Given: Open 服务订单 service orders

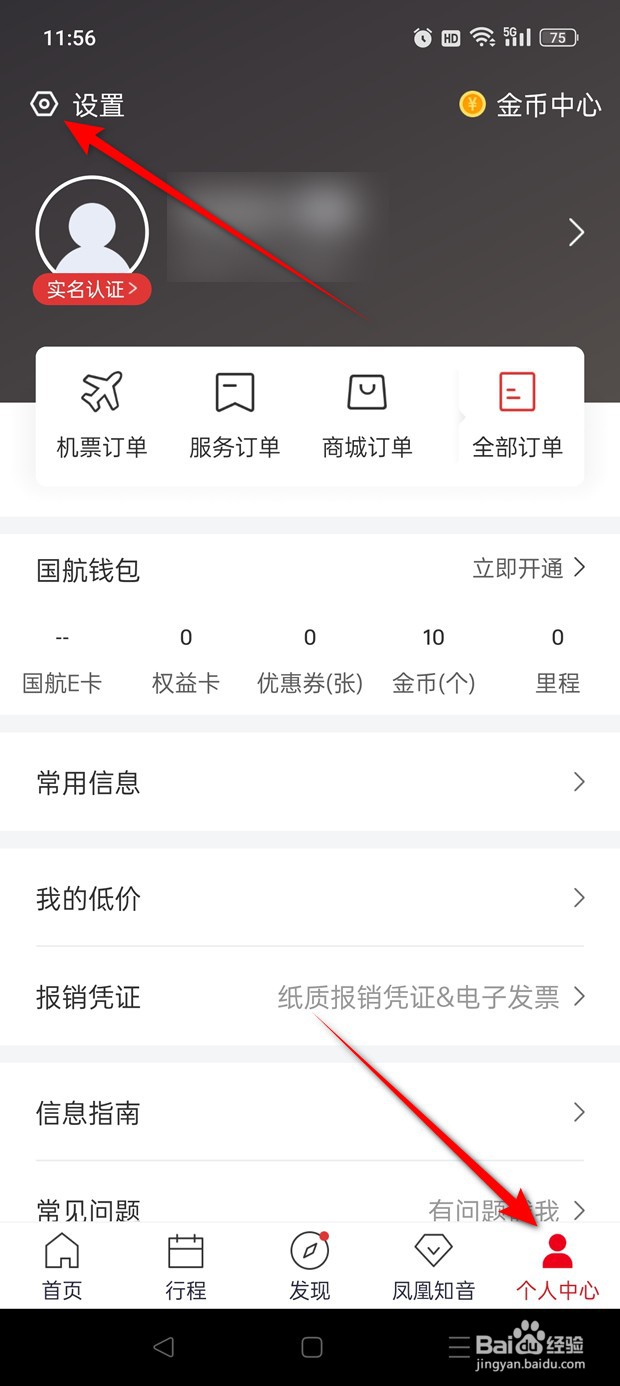Looking at the screenshot, I should tap(235, 416).
